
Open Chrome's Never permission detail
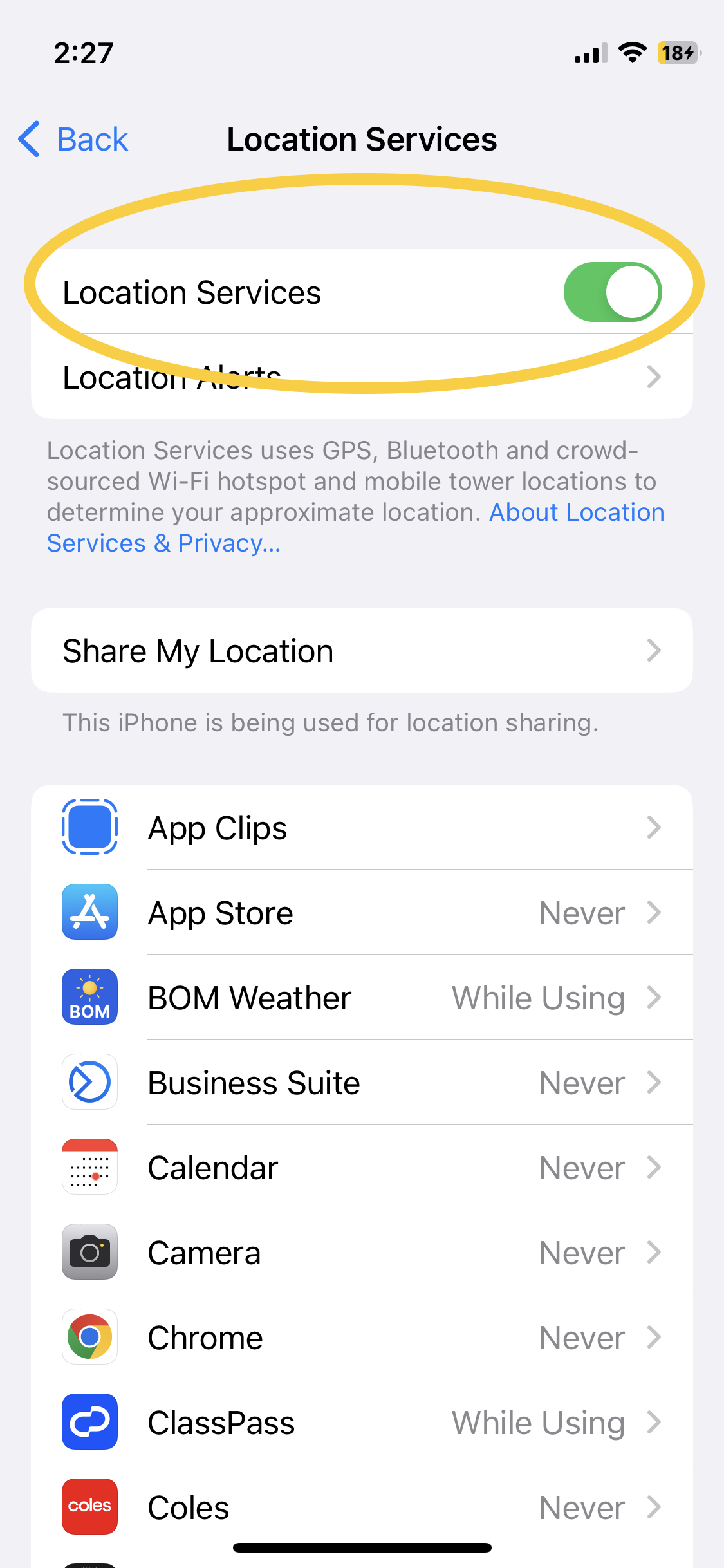click(x=581, y=1337)
